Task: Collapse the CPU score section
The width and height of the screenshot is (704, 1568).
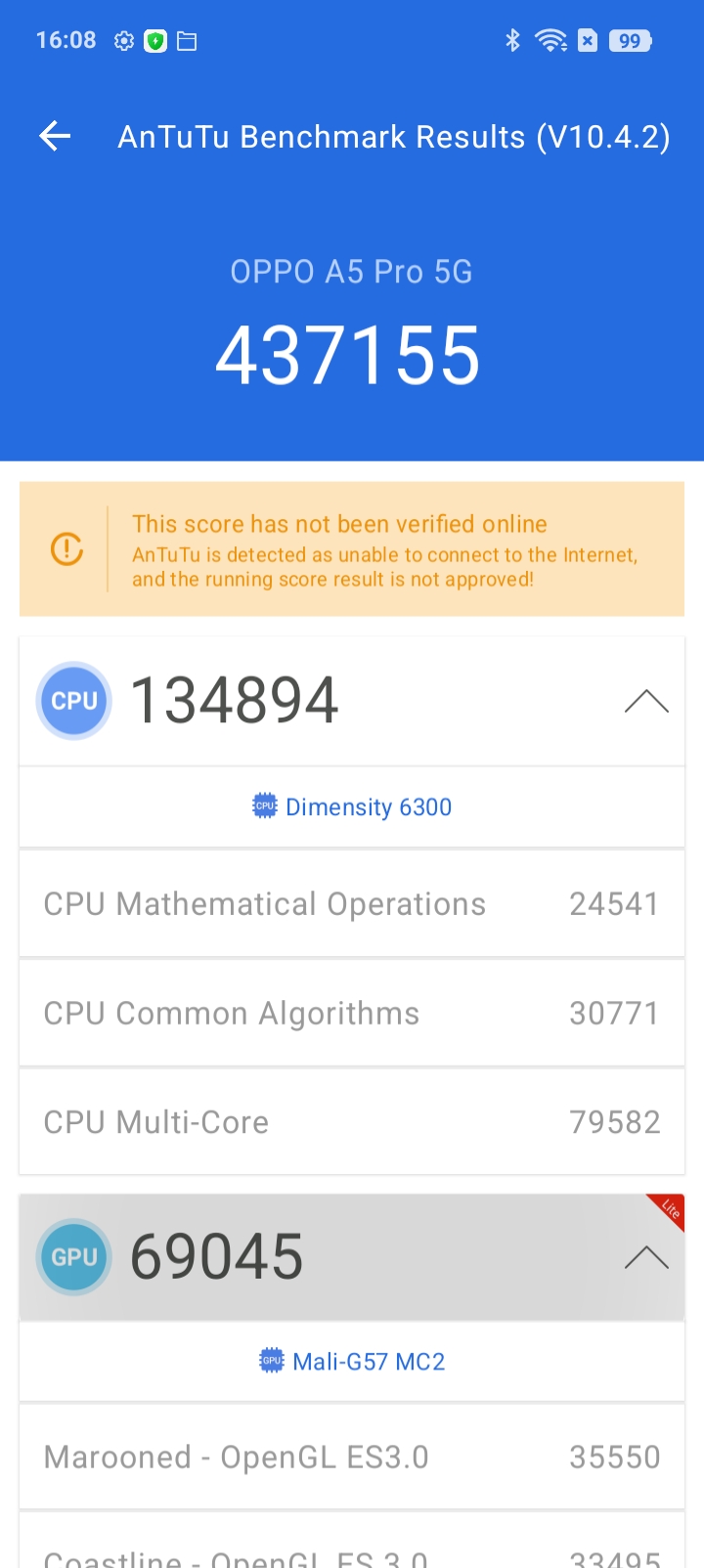Action: [646, 701]
